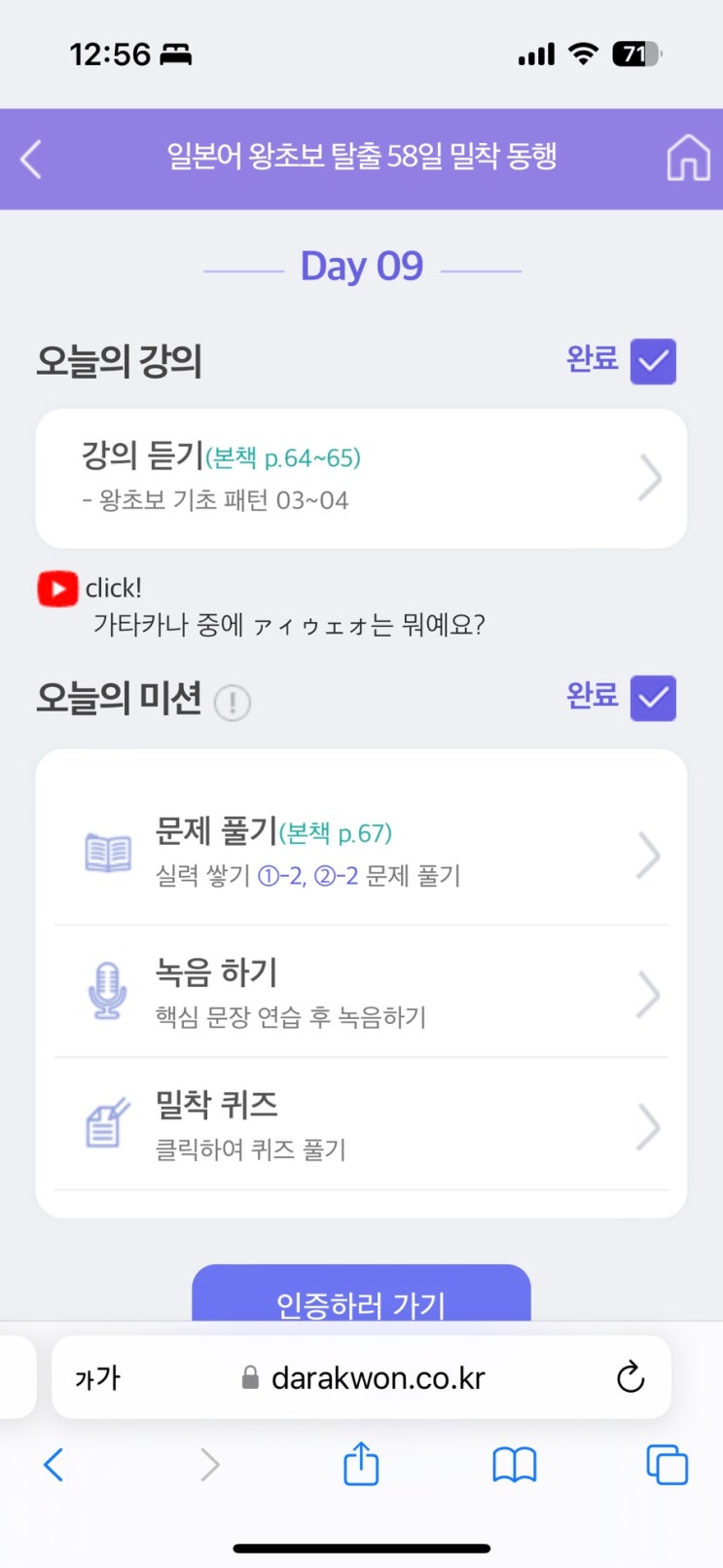Open 문제 풀기 mission row
This screenshot has height=1568, width=723.
click(361, 854)
